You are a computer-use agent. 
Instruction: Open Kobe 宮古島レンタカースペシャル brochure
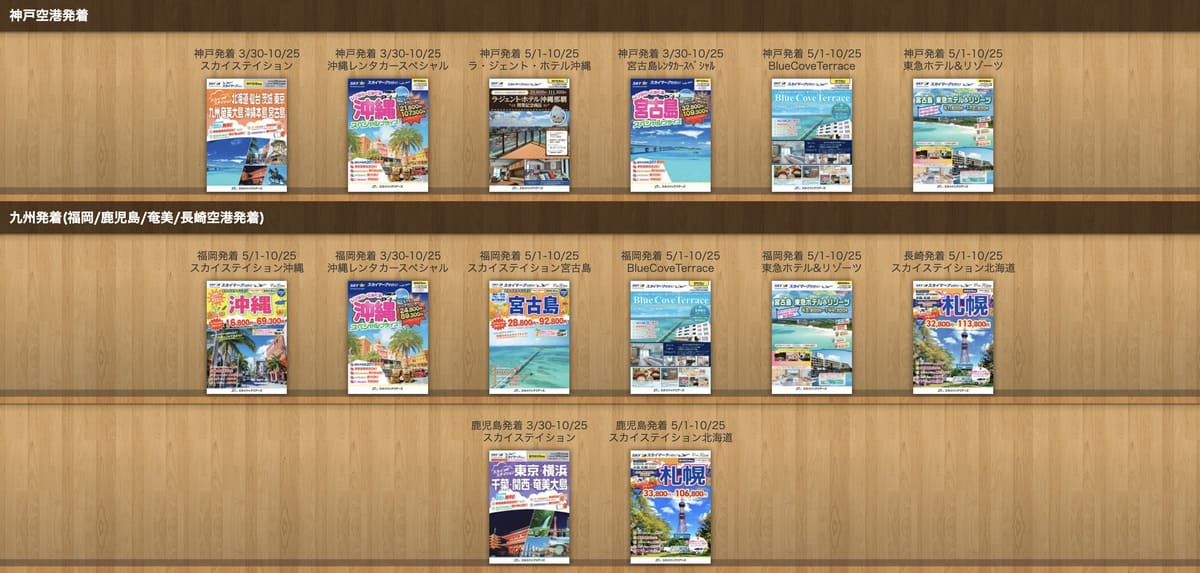670,135
